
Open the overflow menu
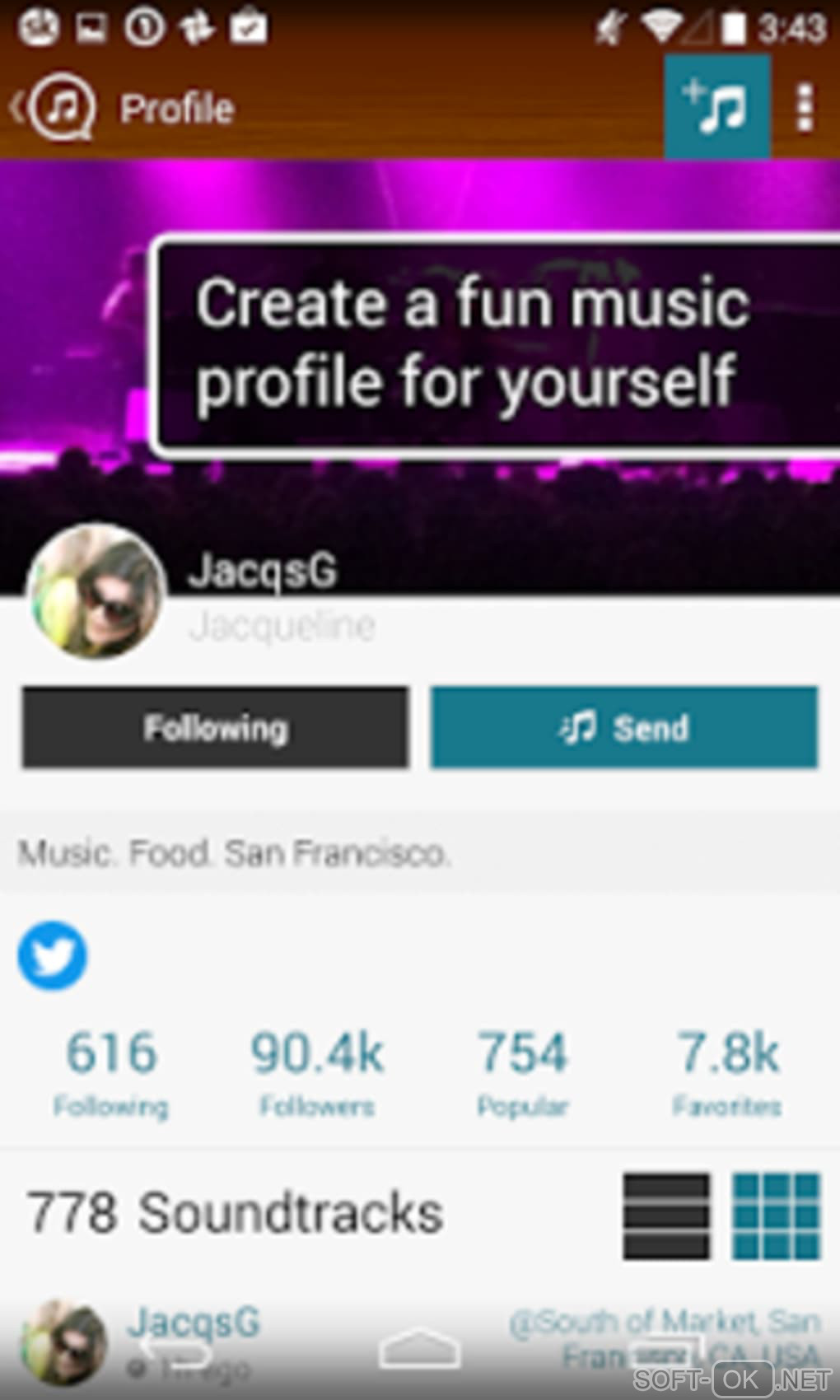pos(805,108)
